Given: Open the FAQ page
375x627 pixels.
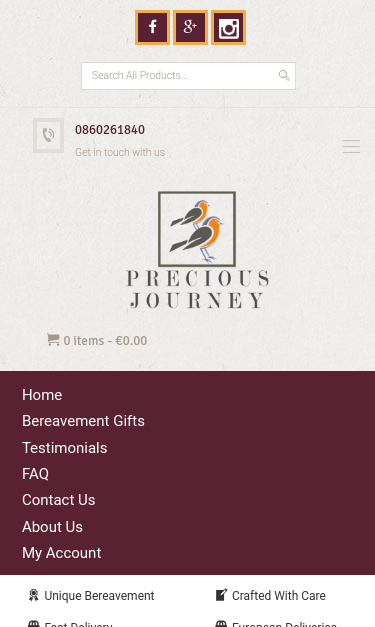Looking at the screenshot, I should [35, 474].
